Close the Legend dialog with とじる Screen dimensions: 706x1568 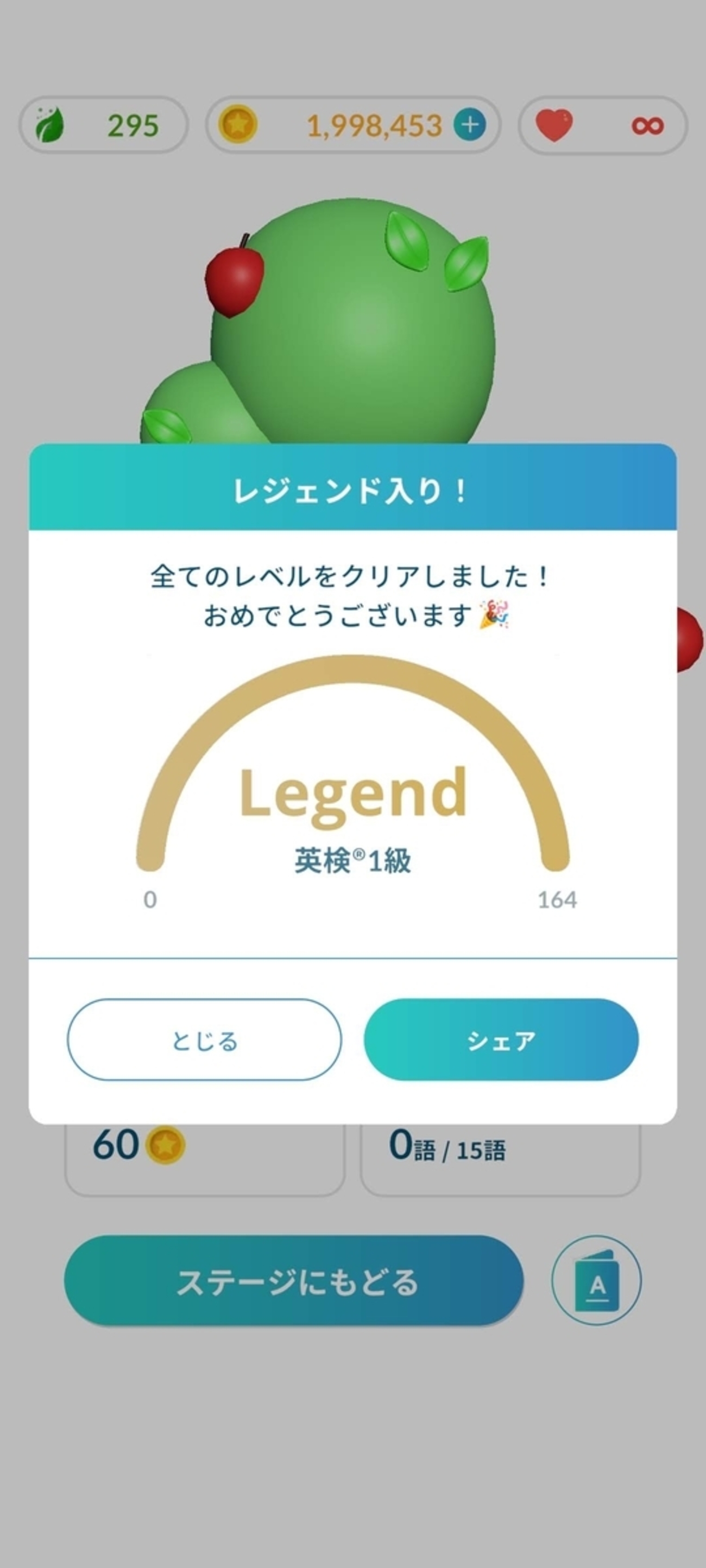pos(204,1040)
